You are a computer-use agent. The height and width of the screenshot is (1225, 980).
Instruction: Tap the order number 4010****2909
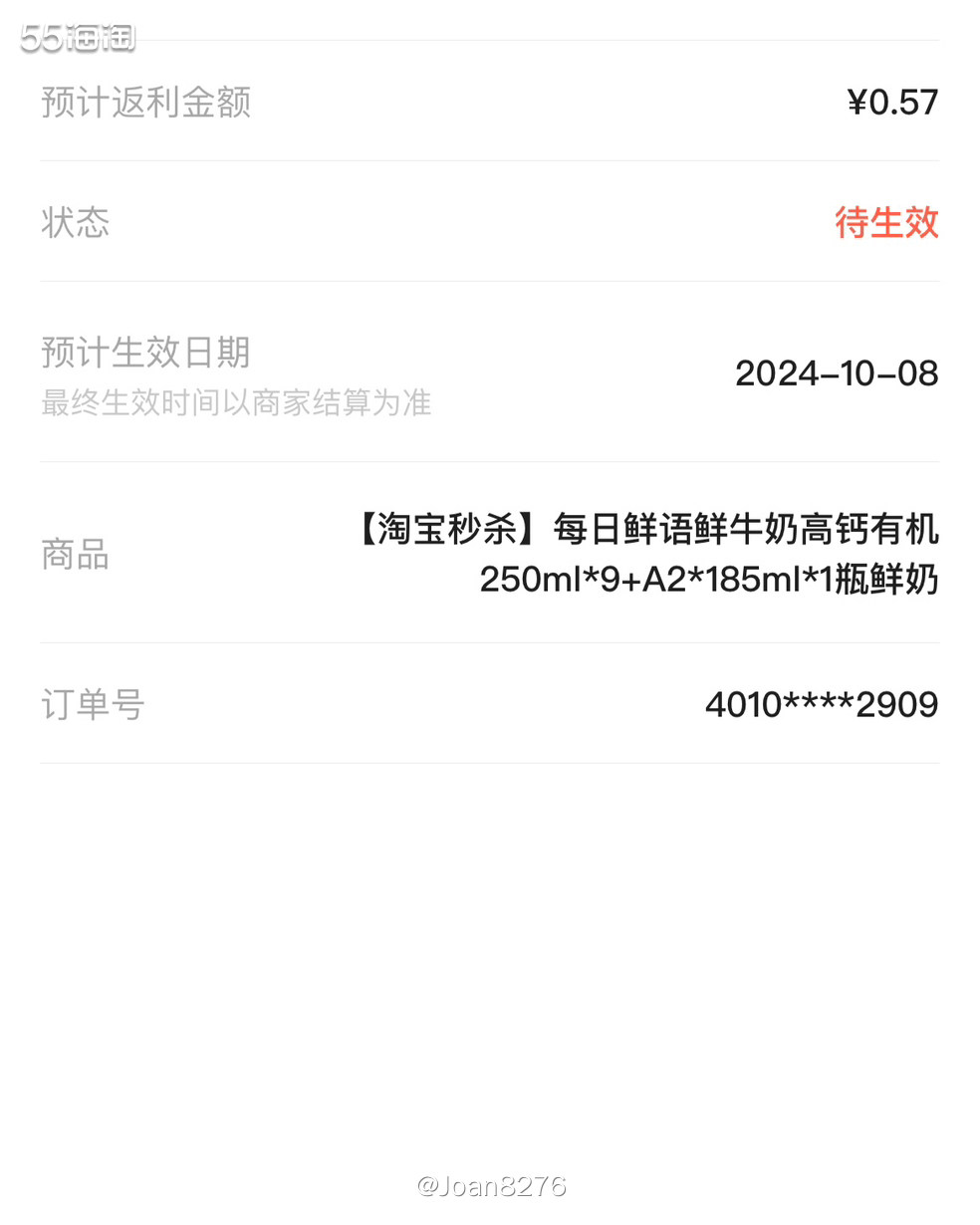coord(821,704)
